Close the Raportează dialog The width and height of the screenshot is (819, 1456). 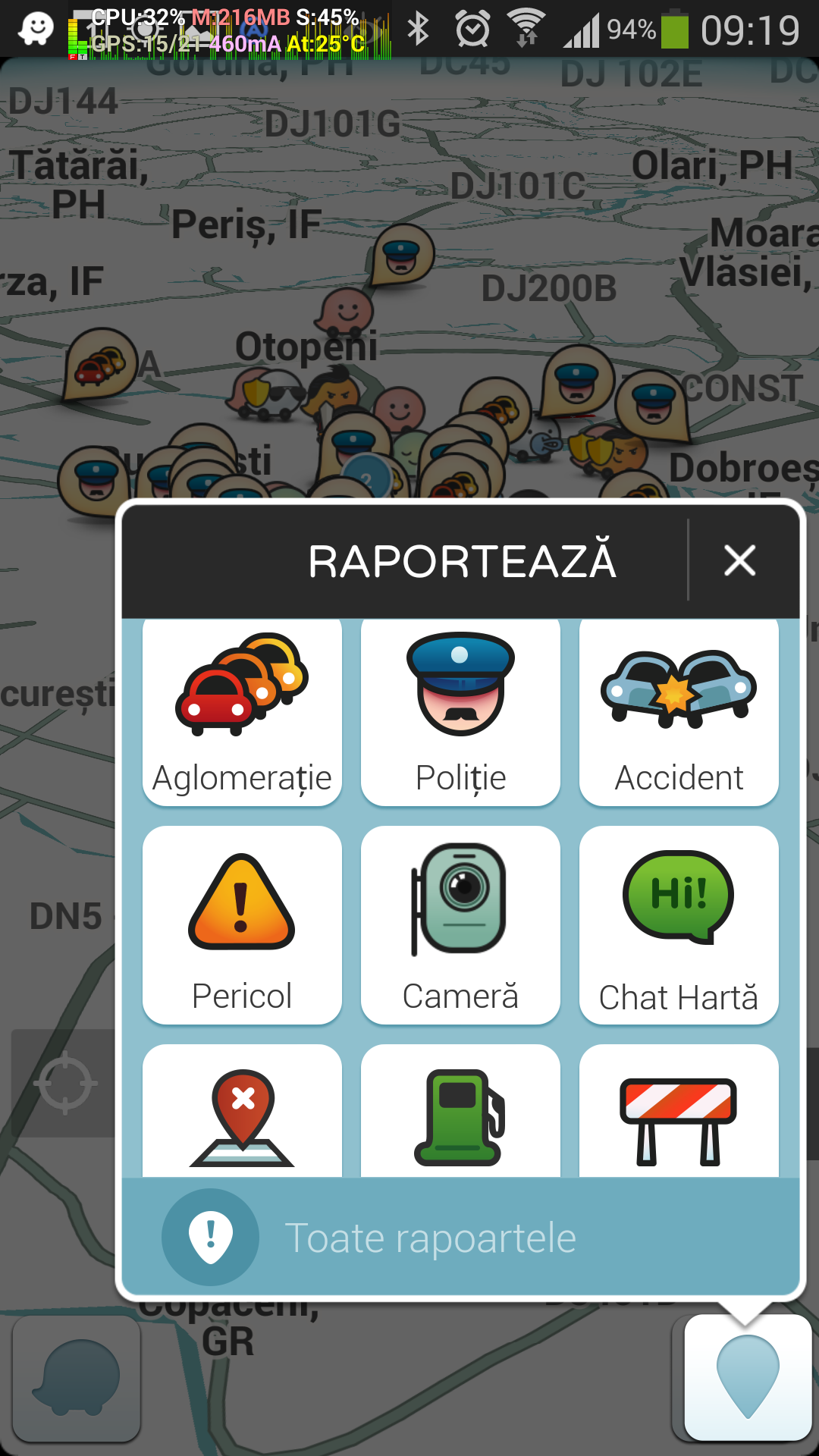[x=739, y=561]
